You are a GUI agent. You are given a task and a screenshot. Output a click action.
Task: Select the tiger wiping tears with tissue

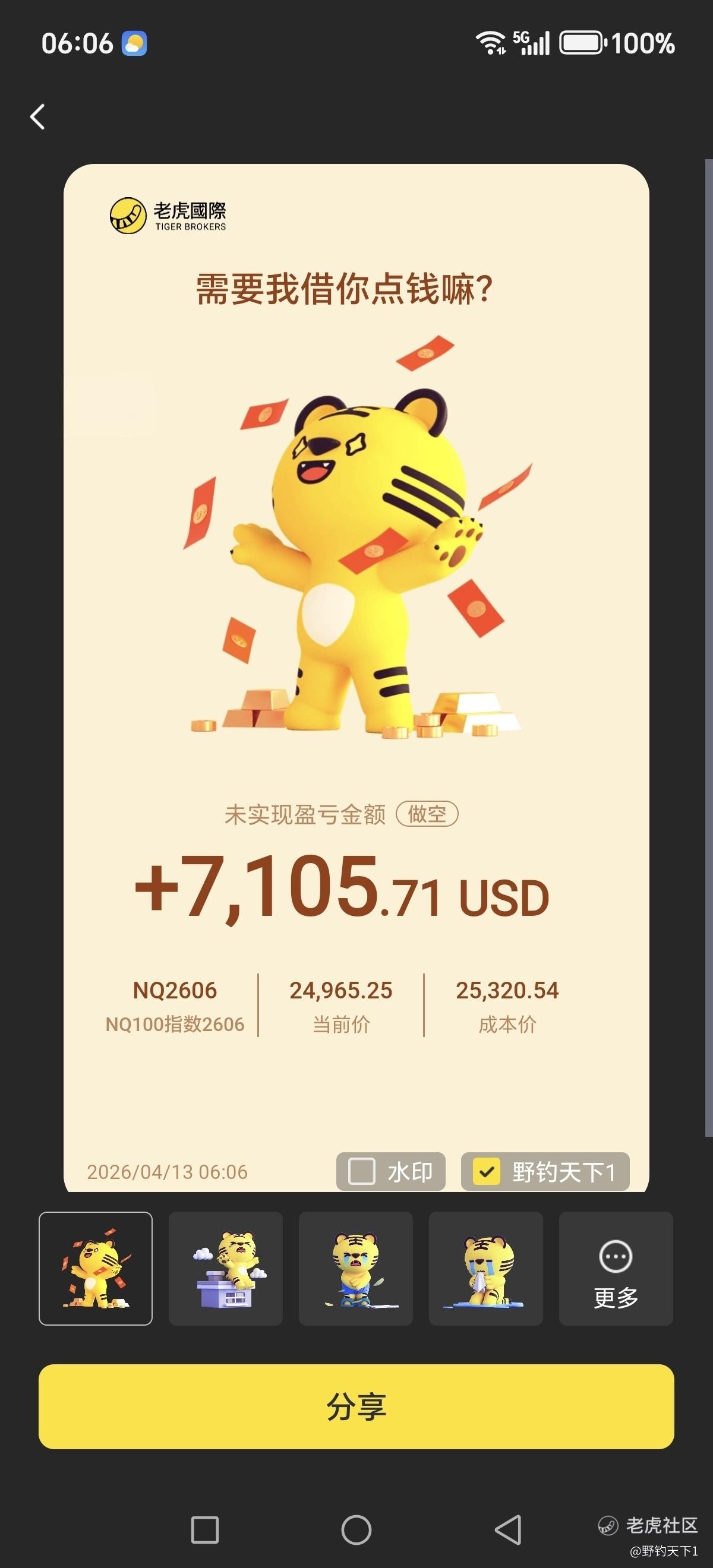pos(485,1268)
